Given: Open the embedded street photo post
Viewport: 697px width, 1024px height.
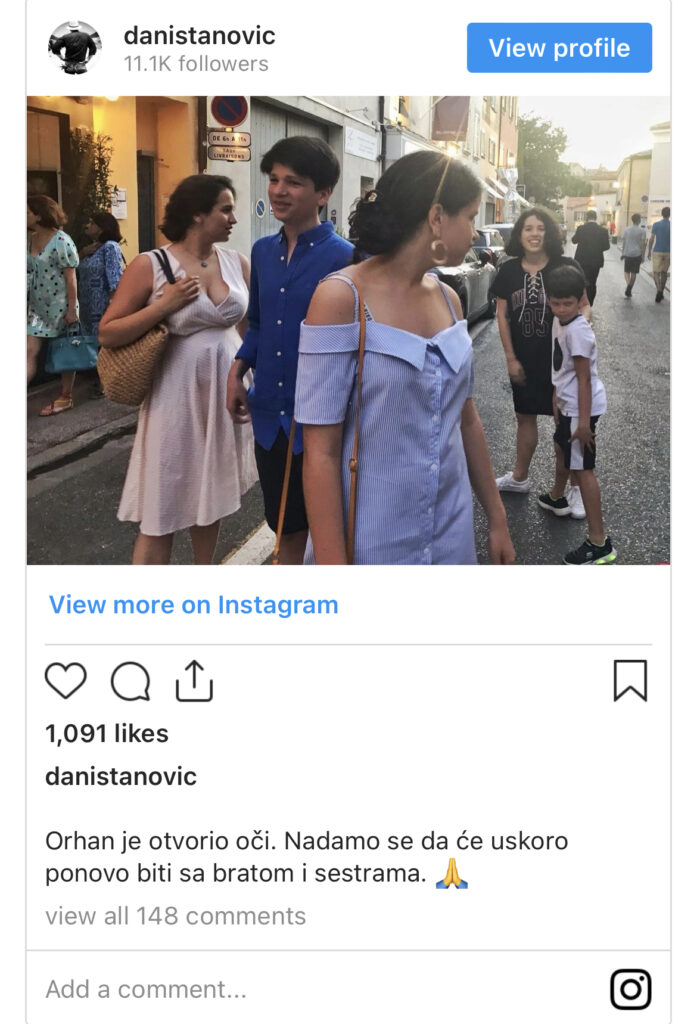Looking at the screenshot, I should click(x=348, y=330).
